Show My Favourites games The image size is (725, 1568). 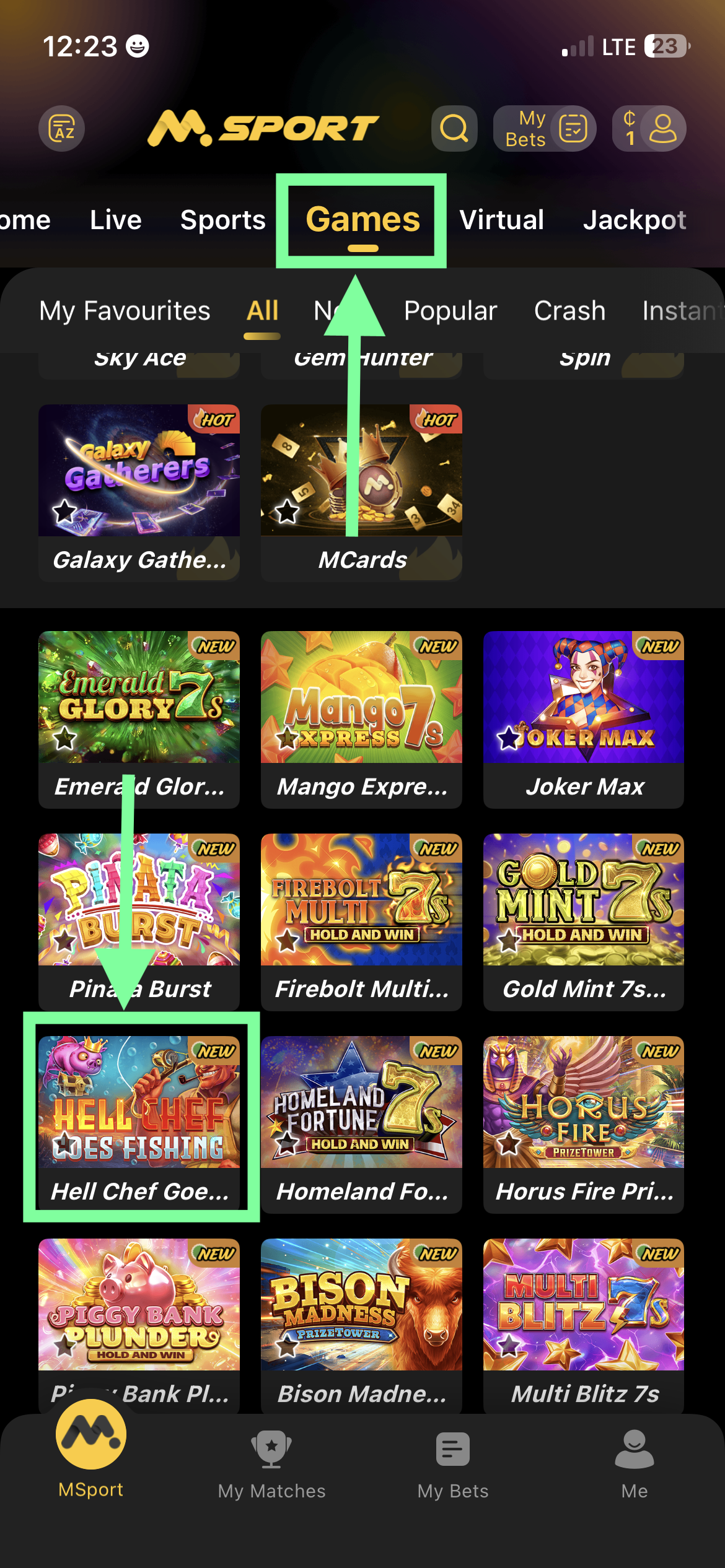click(x=125, y=311)
